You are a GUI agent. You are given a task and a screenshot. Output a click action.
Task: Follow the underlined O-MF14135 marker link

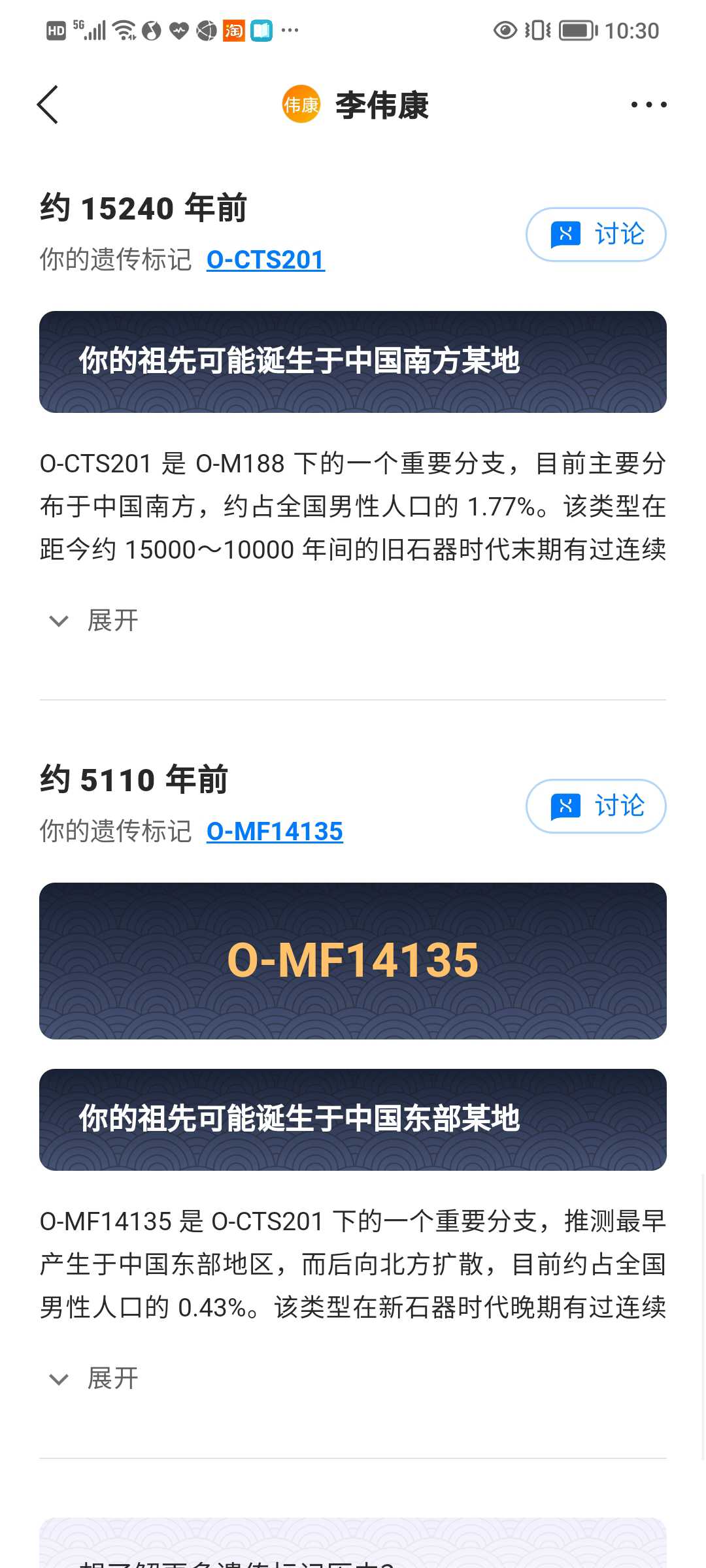click(275, 832)
